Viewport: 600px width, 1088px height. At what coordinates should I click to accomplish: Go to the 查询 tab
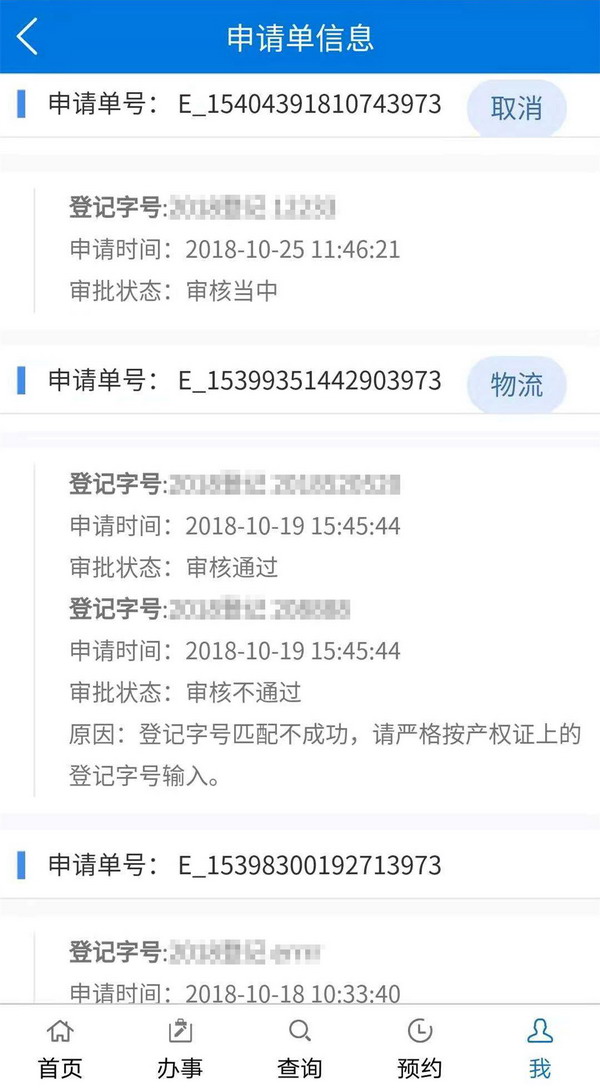(x=300, y=1048)
